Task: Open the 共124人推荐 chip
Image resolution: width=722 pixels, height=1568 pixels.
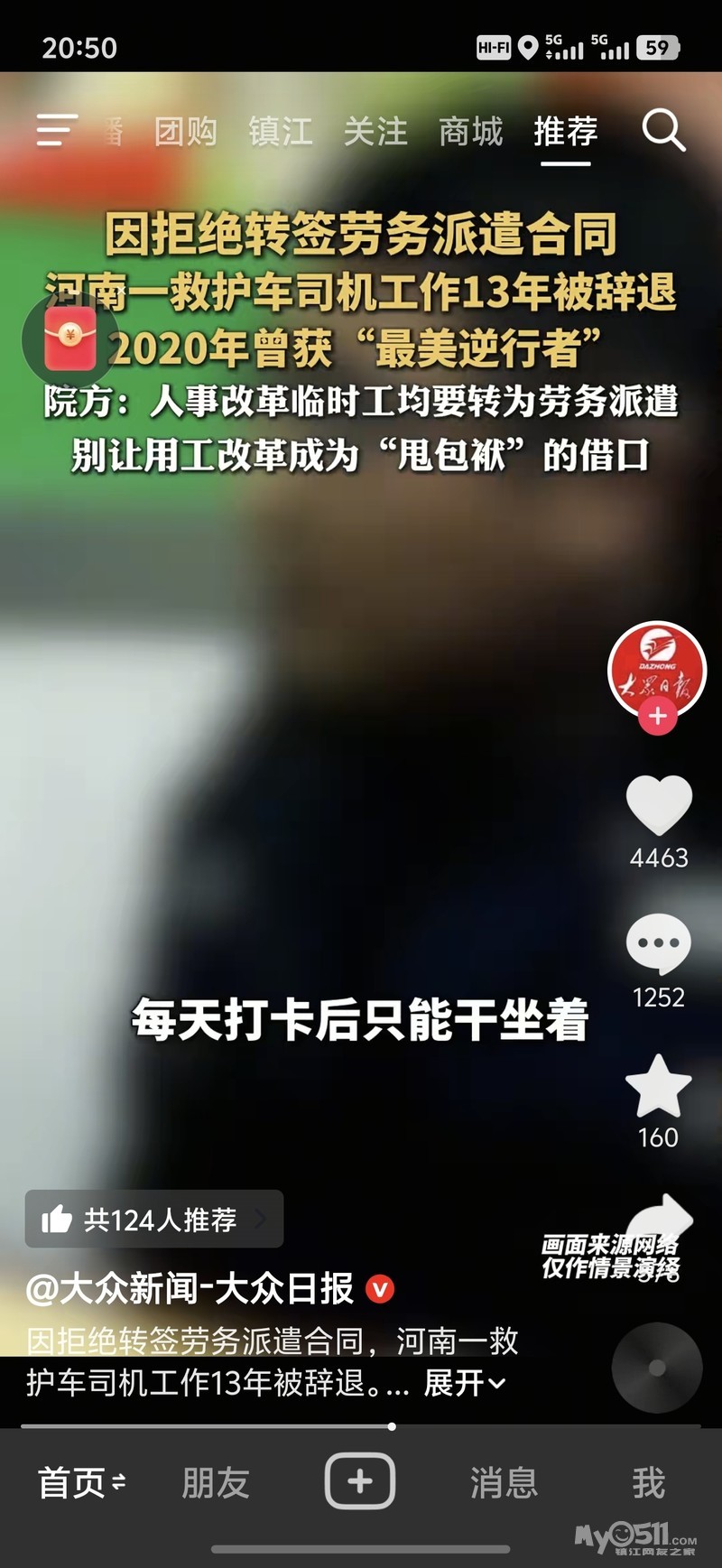Action: point(154,1220)
